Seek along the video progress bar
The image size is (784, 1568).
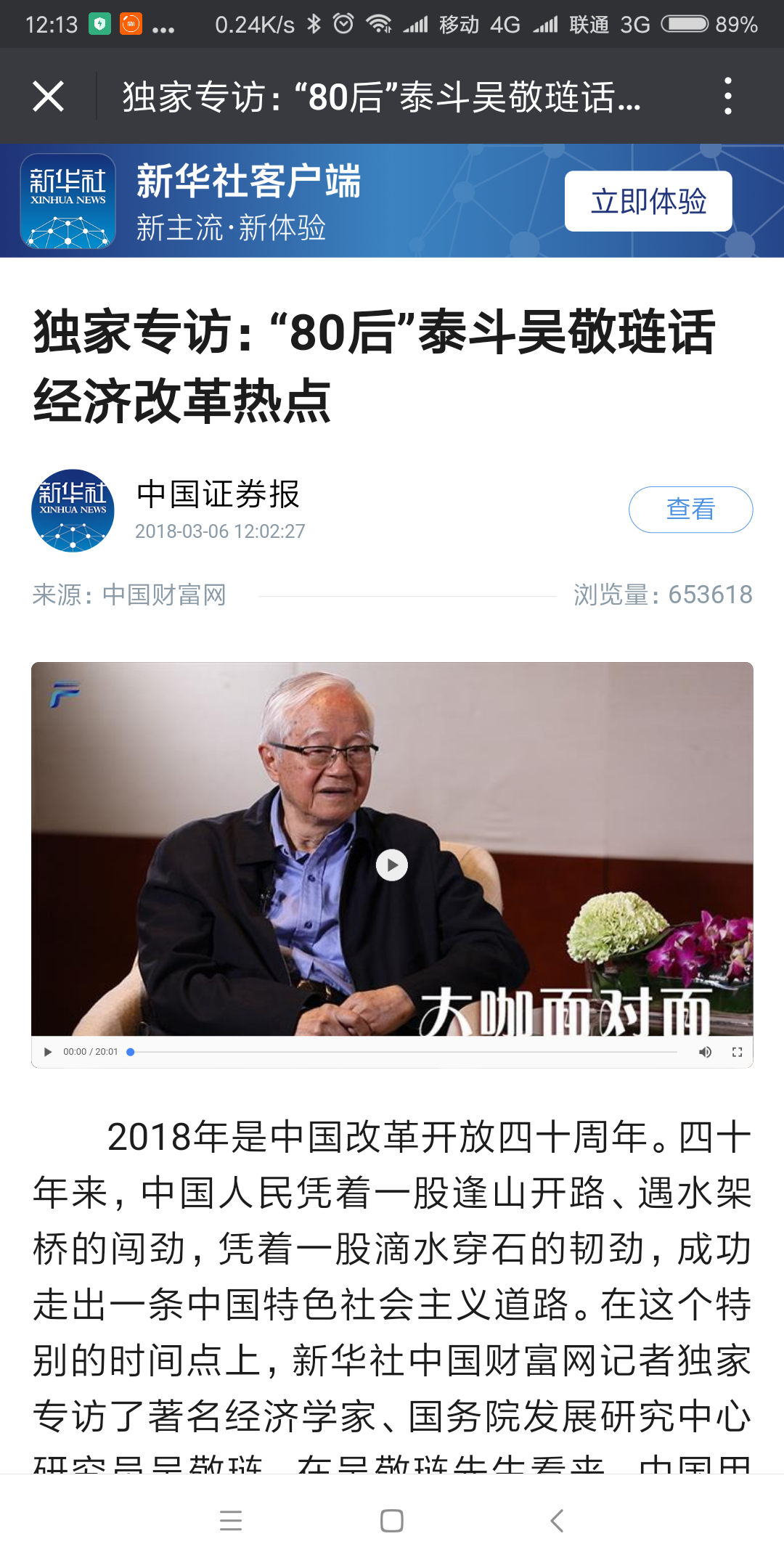[403, 1052]
